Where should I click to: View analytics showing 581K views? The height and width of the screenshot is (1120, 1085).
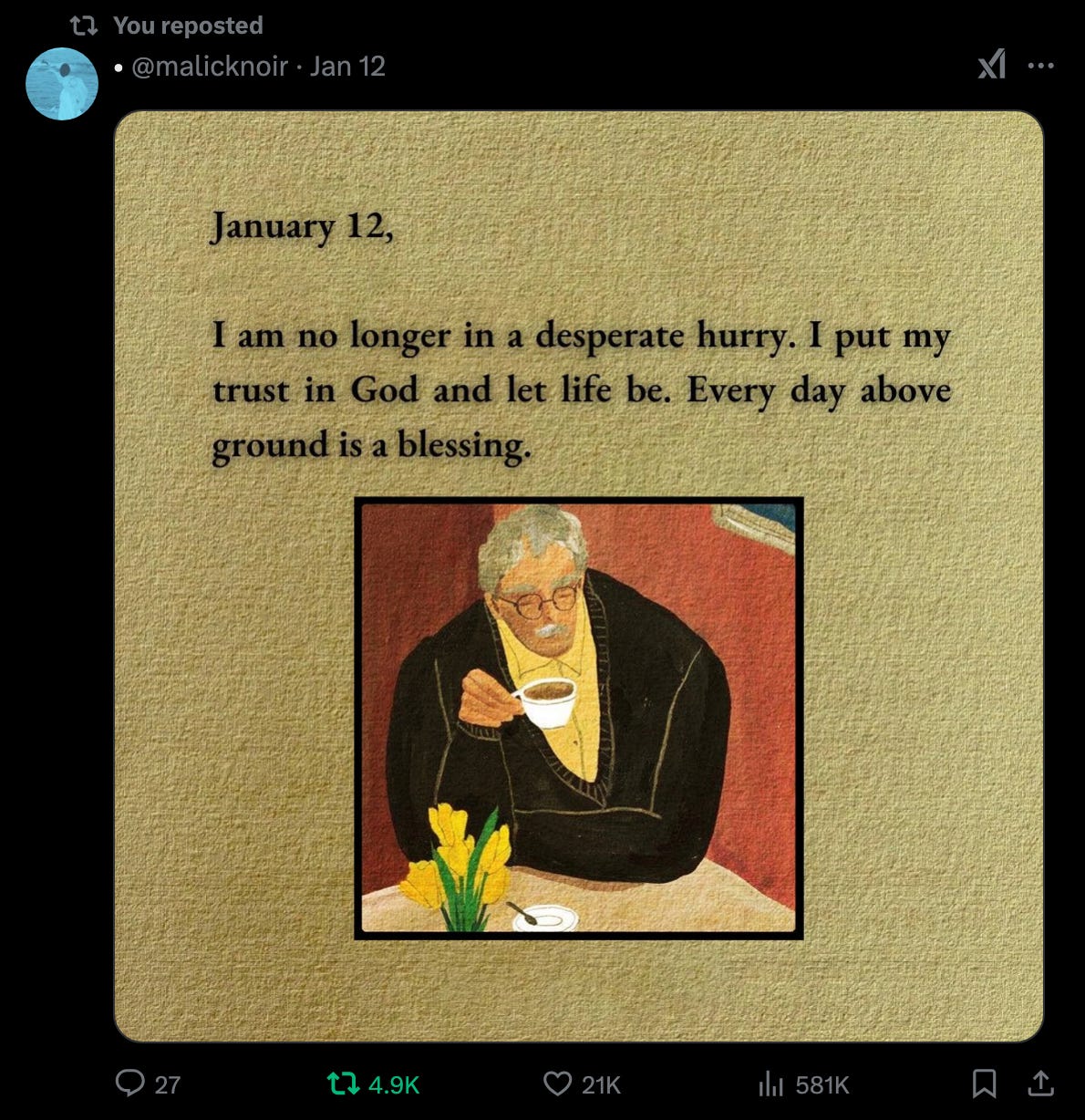(x=771, y=1084)
